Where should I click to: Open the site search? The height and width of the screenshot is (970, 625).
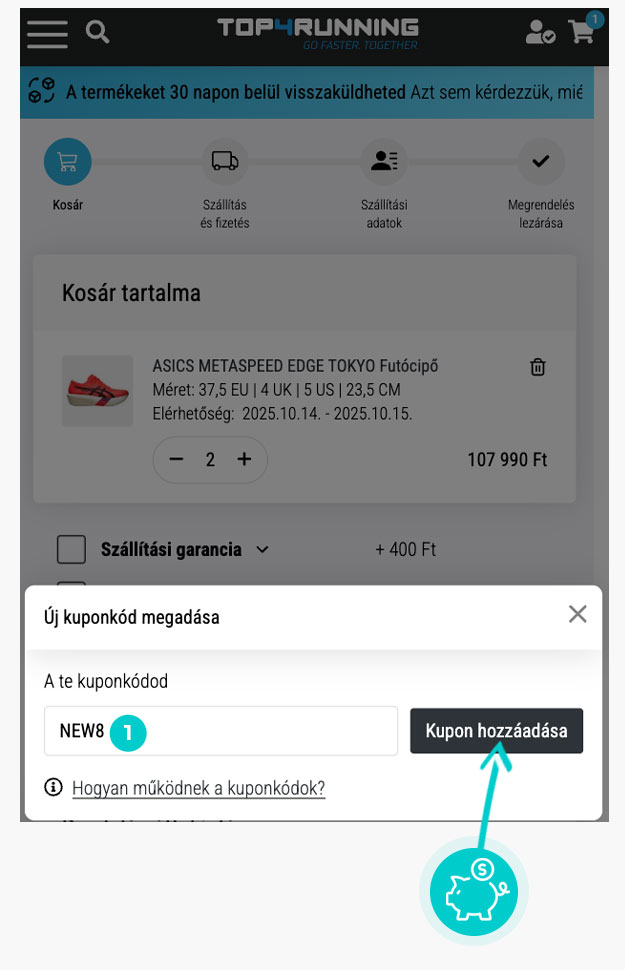pyautogui.click(x=97, y=33)
